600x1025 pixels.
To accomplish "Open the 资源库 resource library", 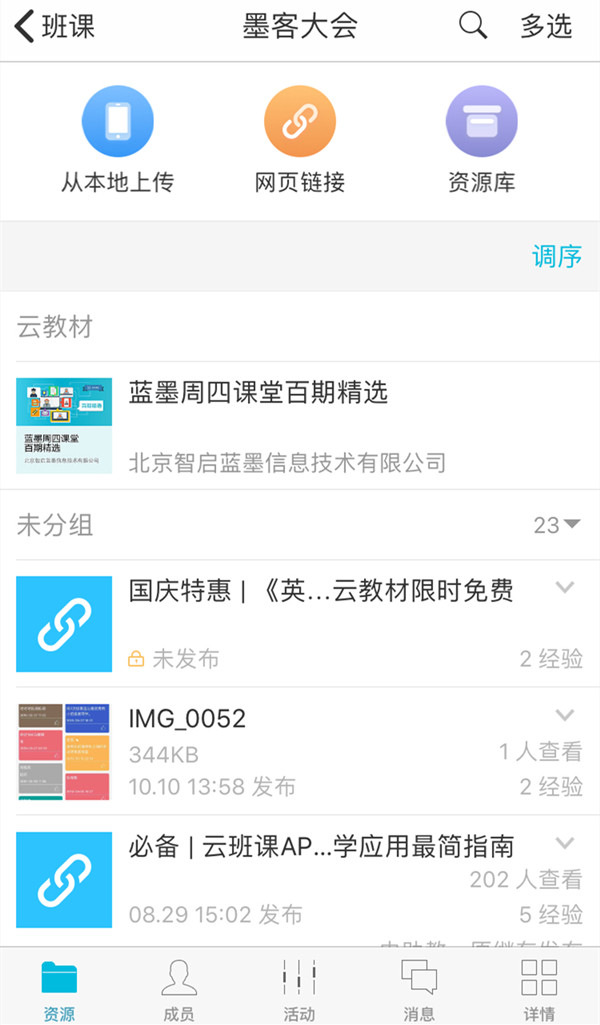I will click(x=481, y=140).
